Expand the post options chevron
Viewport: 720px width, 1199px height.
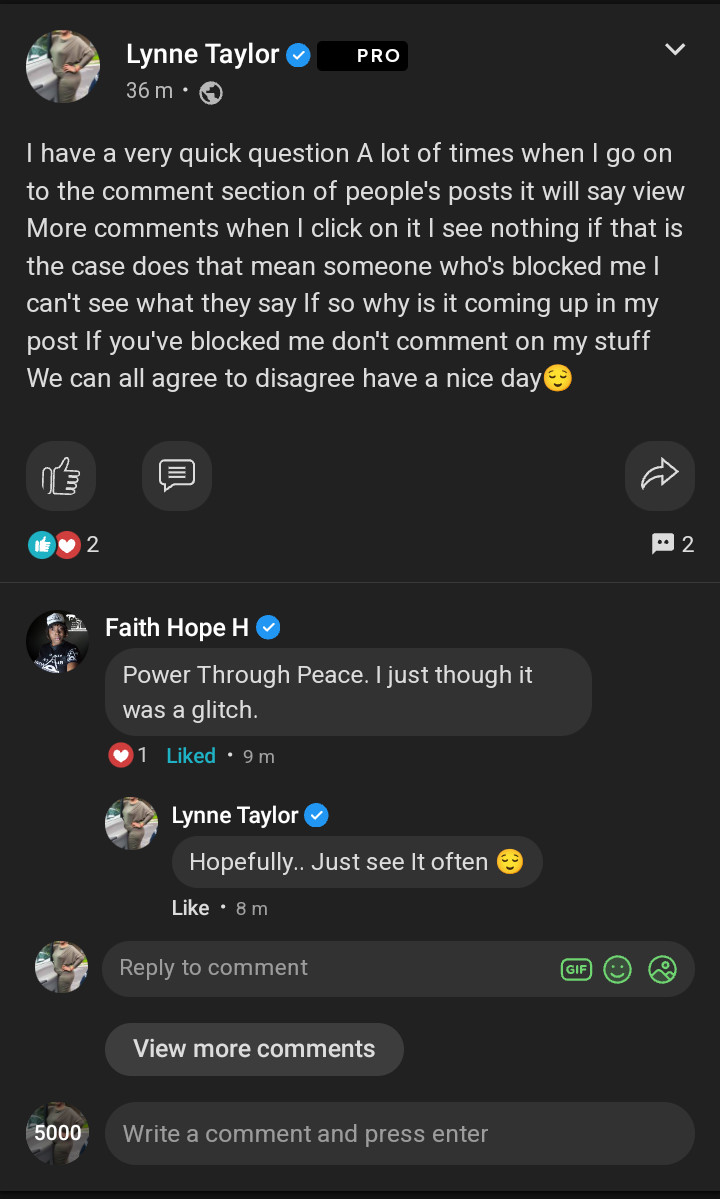tap(676, 49)
